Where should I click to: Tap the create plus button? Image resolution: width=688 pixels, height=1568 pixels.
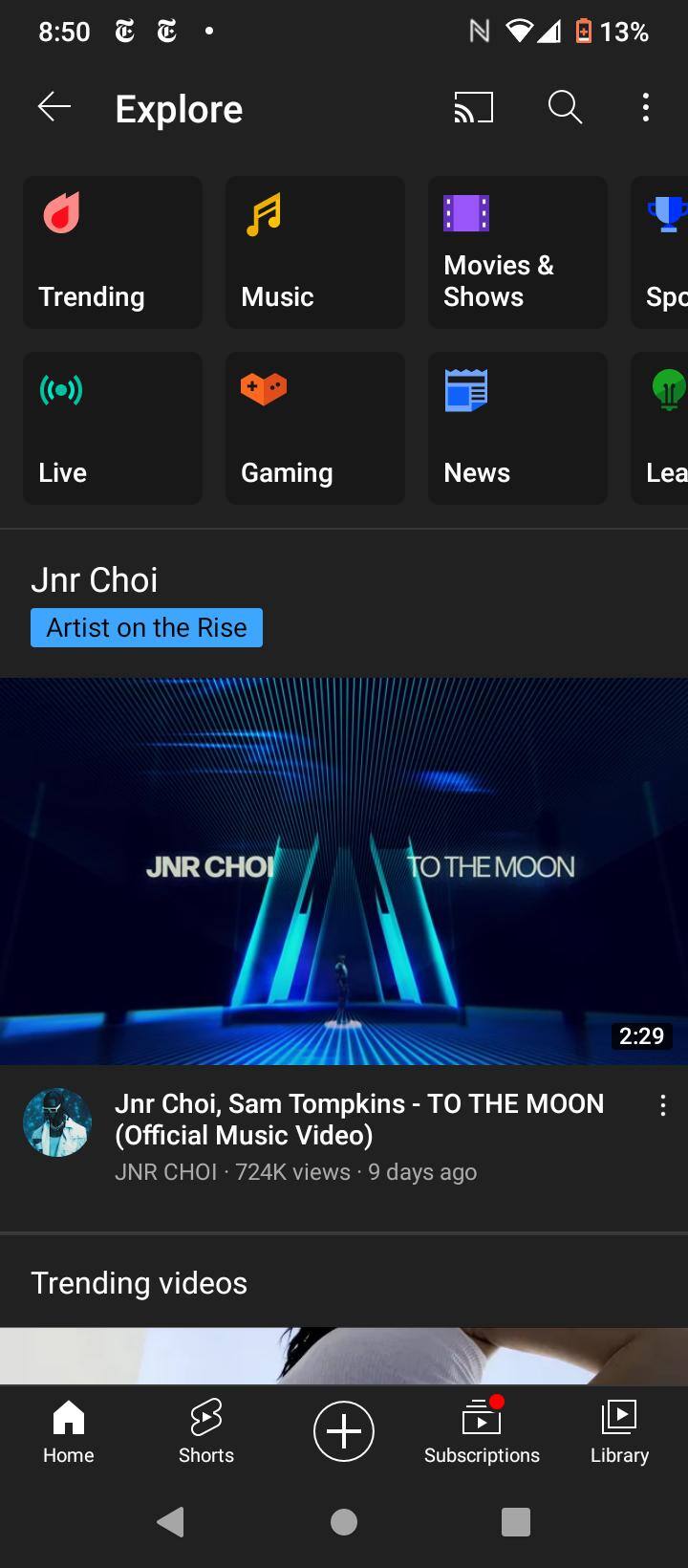344,1430
